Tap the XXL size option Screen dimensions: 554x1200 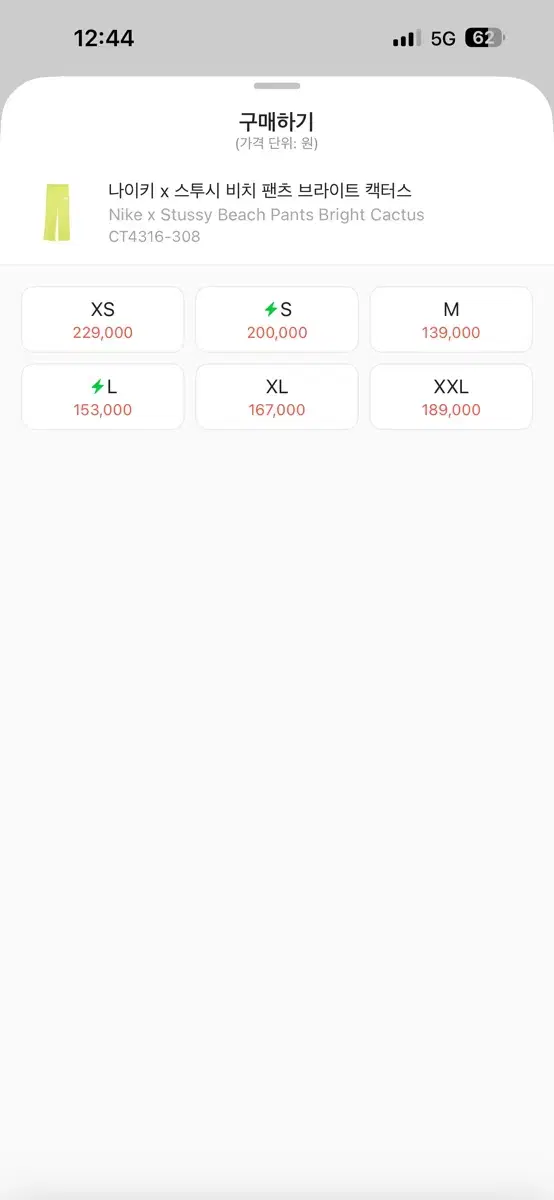pyautogui.click(x=451, y=397)
